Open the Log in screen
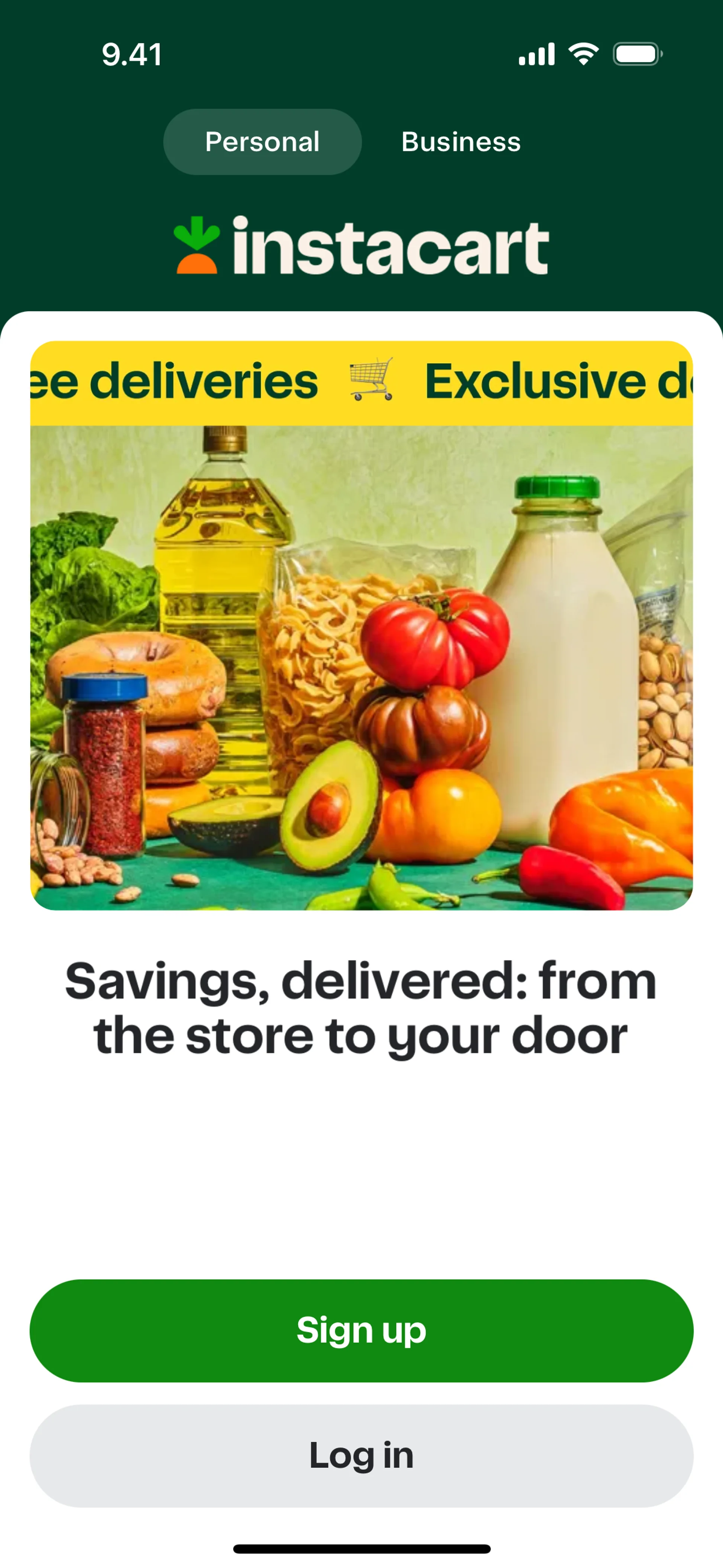 361,1455
